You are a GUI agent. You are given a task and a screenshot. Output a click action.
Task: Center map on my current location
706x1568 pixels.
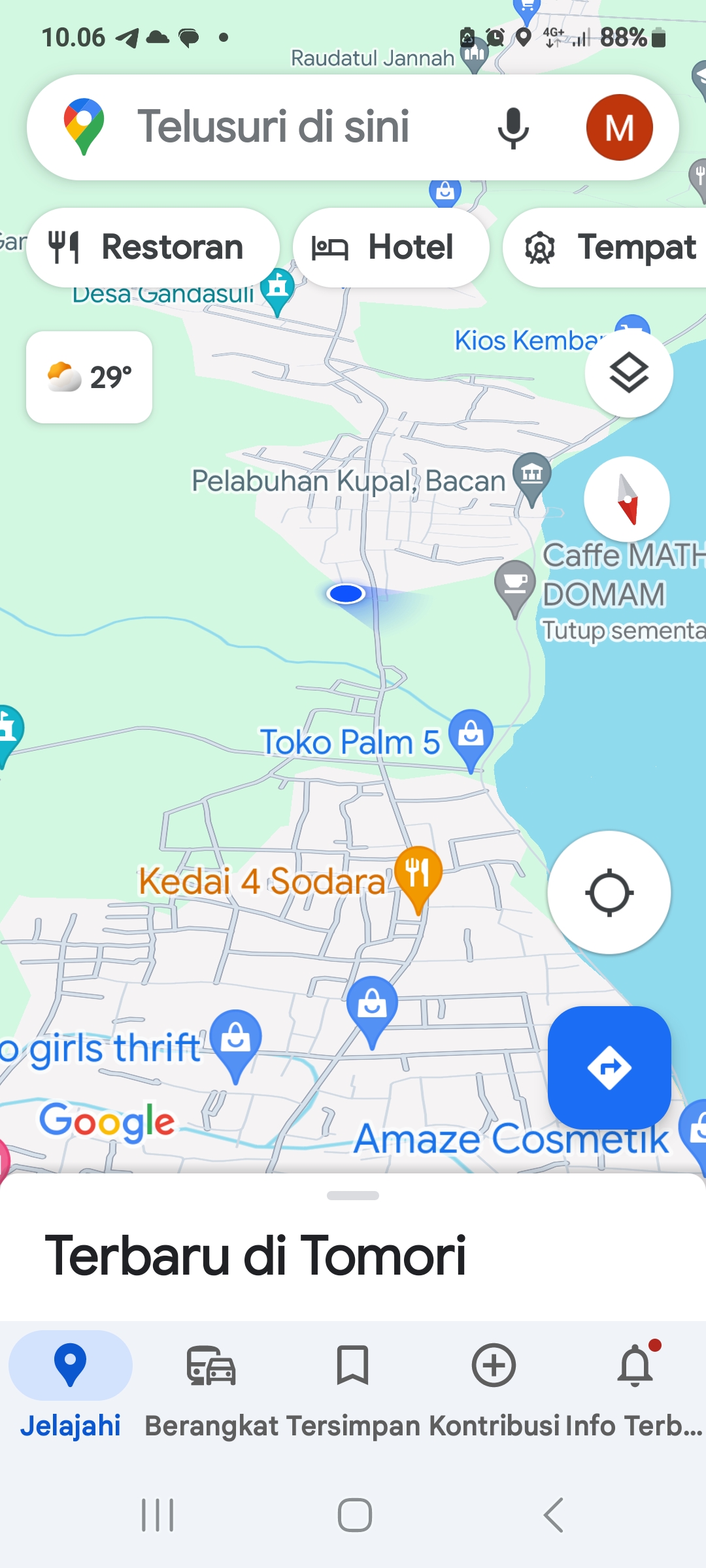(x=609, y=892)
